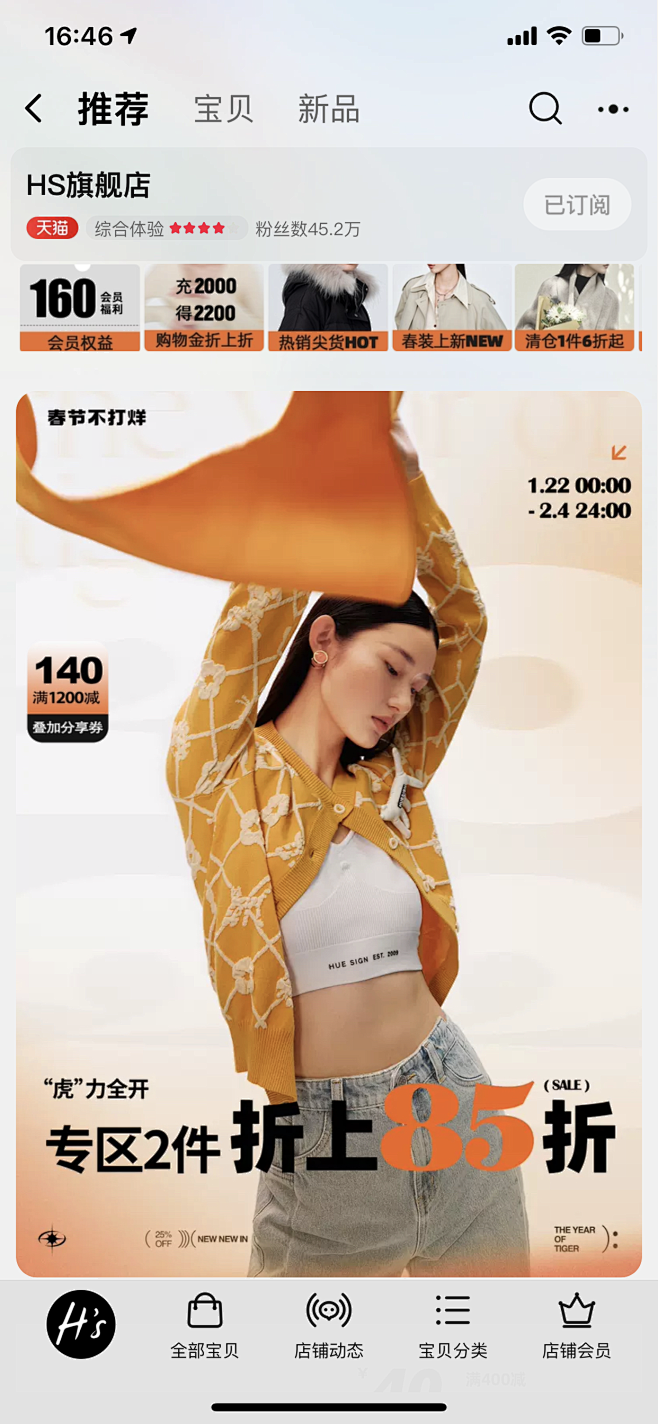
Task: Open the 春装上新NEW tile
Action: pyautogui.click(x=452, y=308)
